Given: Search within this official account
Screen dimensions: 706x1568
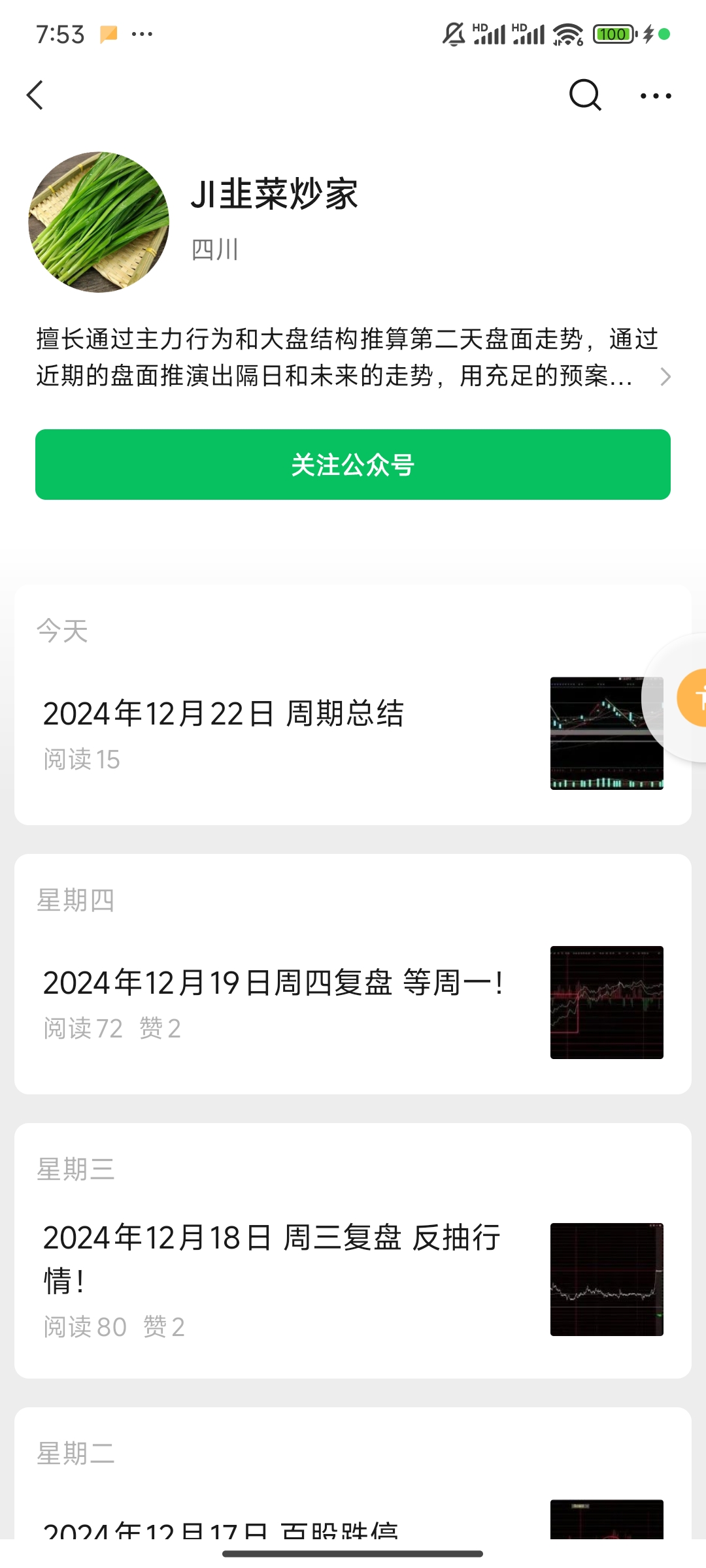Looking at the screenshot, I should coord(584,95).
